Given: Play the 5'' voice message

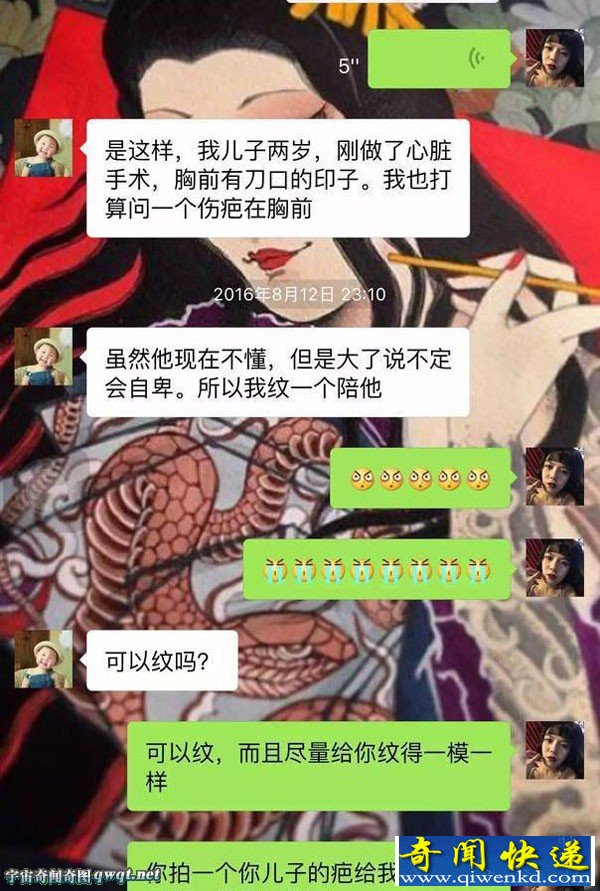Looking at the screenshot, I should [440, 59].
